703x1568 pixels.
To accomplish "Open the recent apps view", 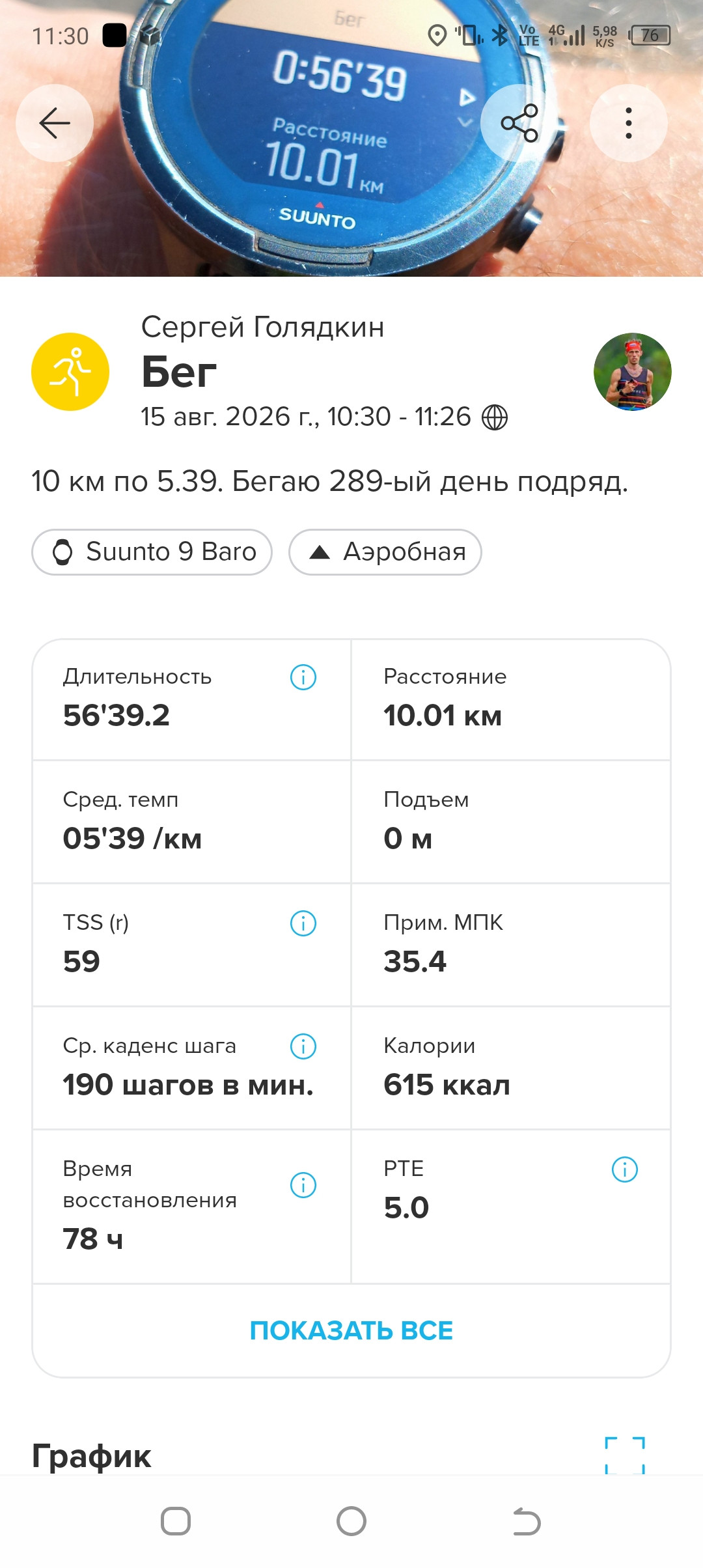I will coord(176,1521).
